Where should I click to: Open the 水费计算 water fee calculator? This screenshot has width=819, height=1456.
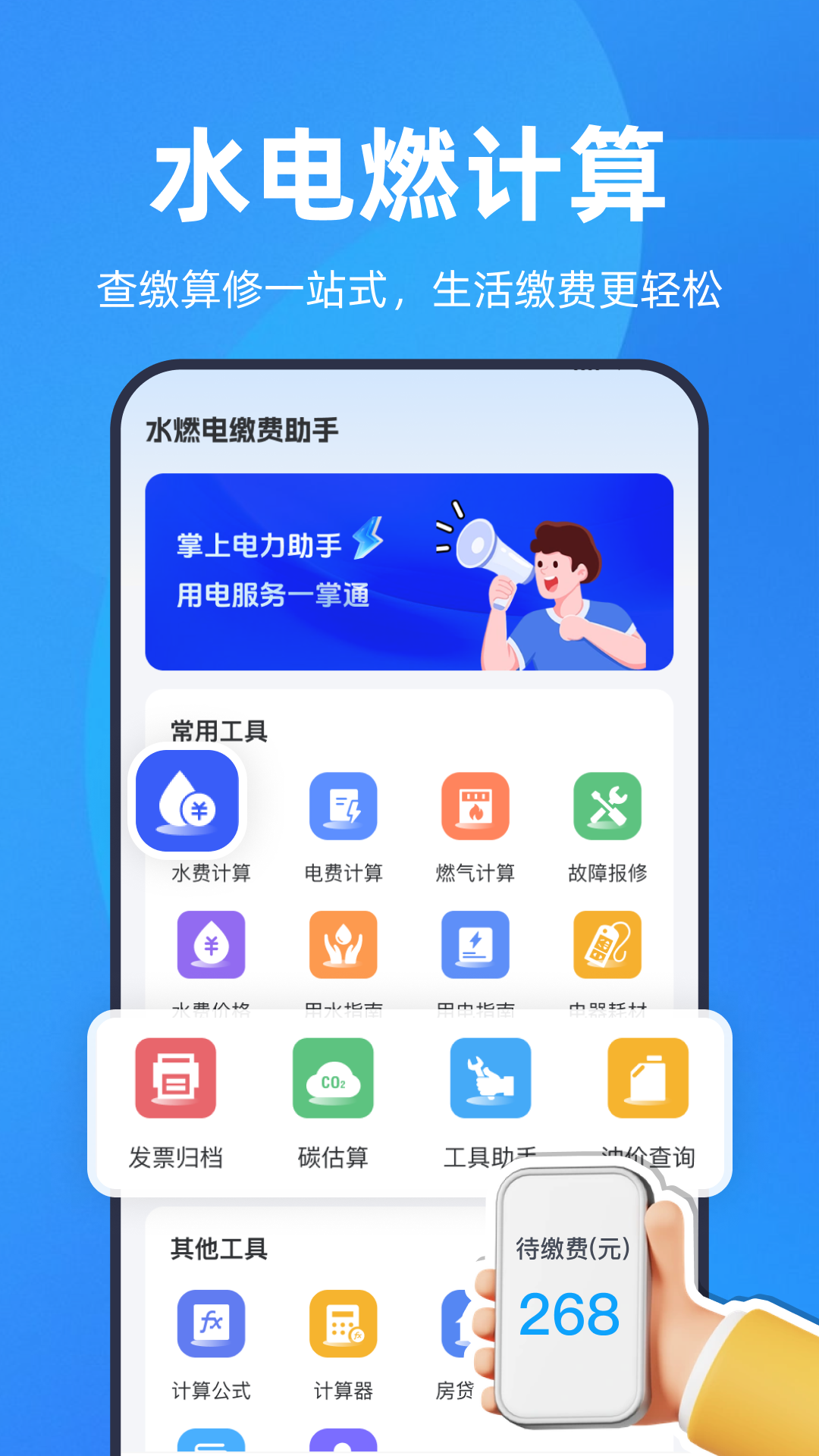pos(189,804)
